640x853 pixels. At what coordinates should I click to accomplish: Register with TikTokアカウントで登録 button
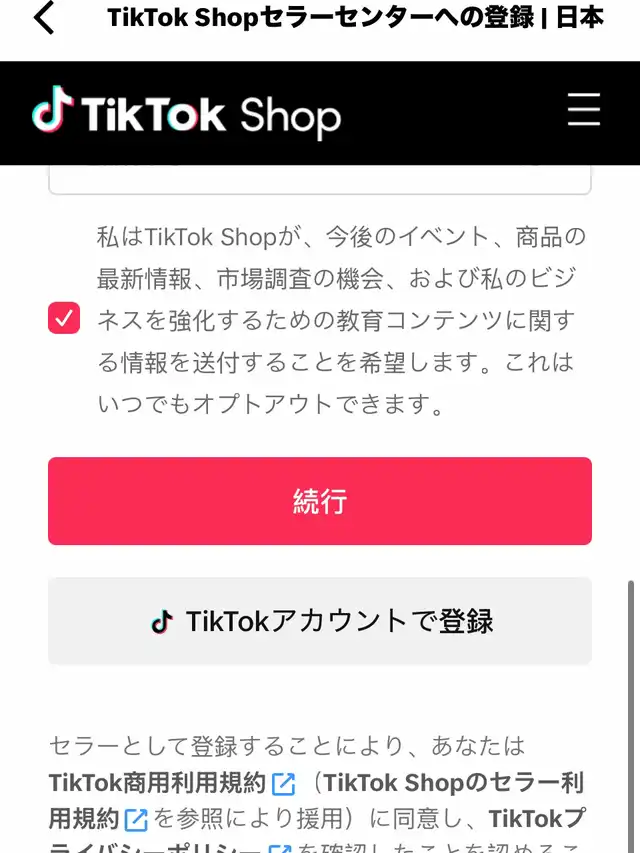click(320, 621)
